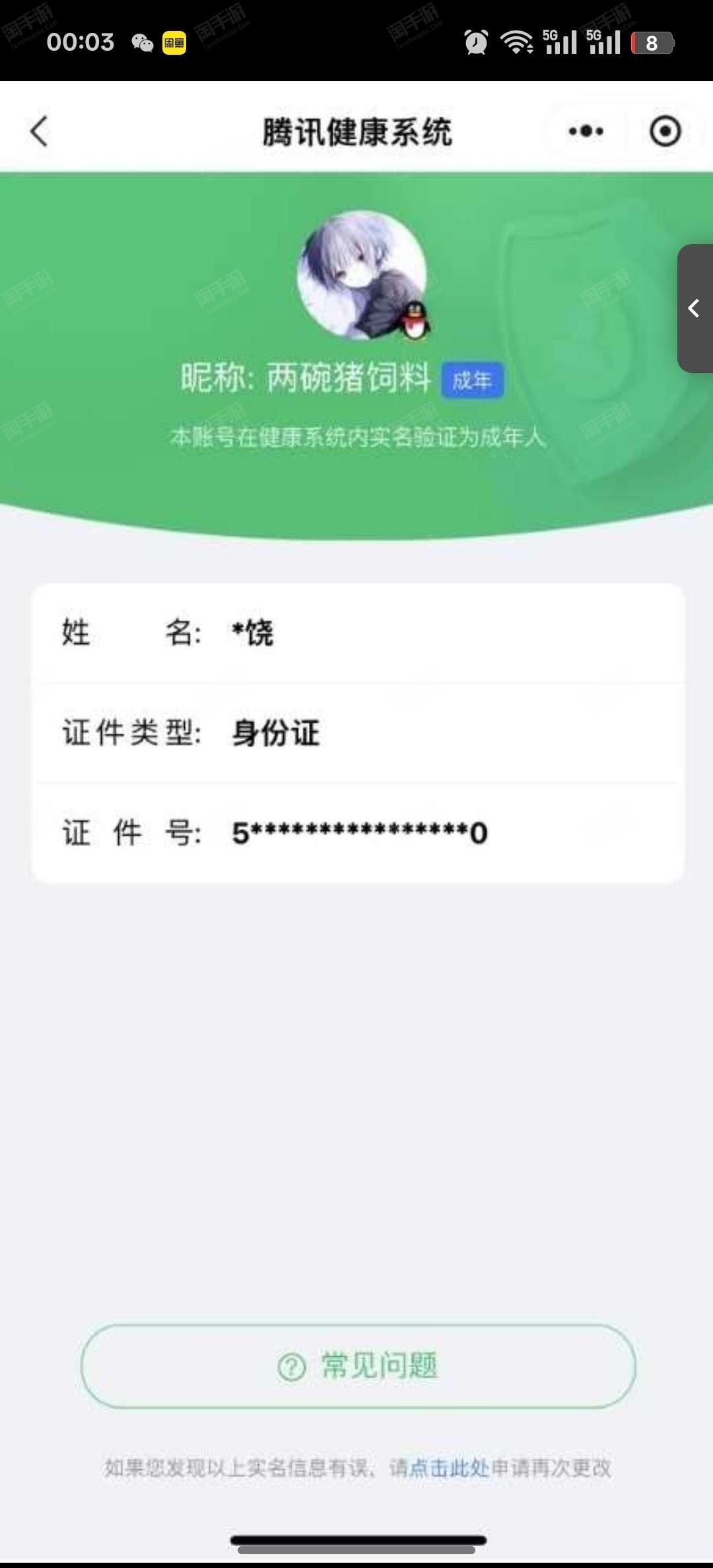This screenshot has height=1568, width=713.
Task: Expand the side panel arrow handle
Action: (x=695, y=308)
